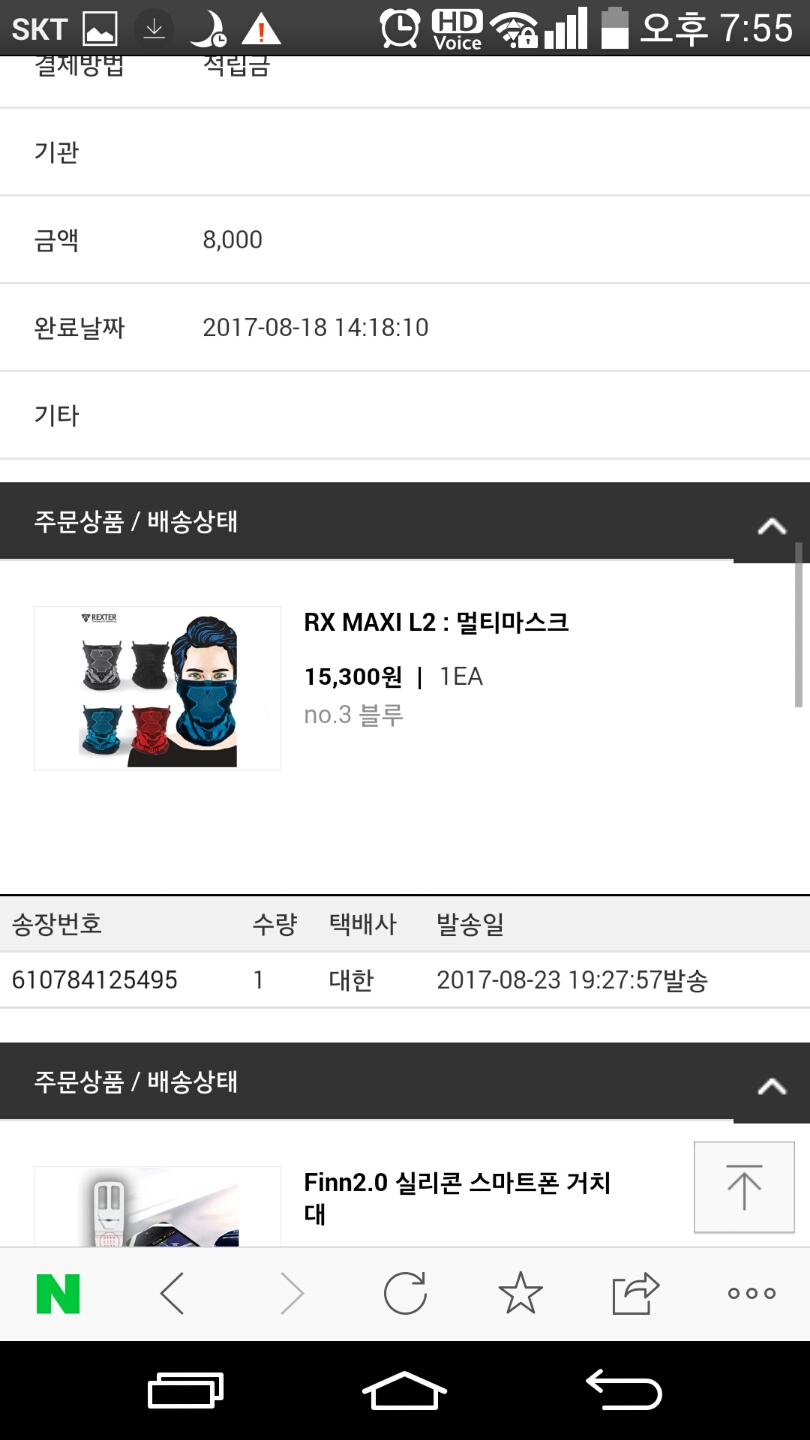Collapse the second 주문상품 / 배송상태 section
Image resolution: width=810 pixels, height=1440 pixels.
coord(771,1086)
